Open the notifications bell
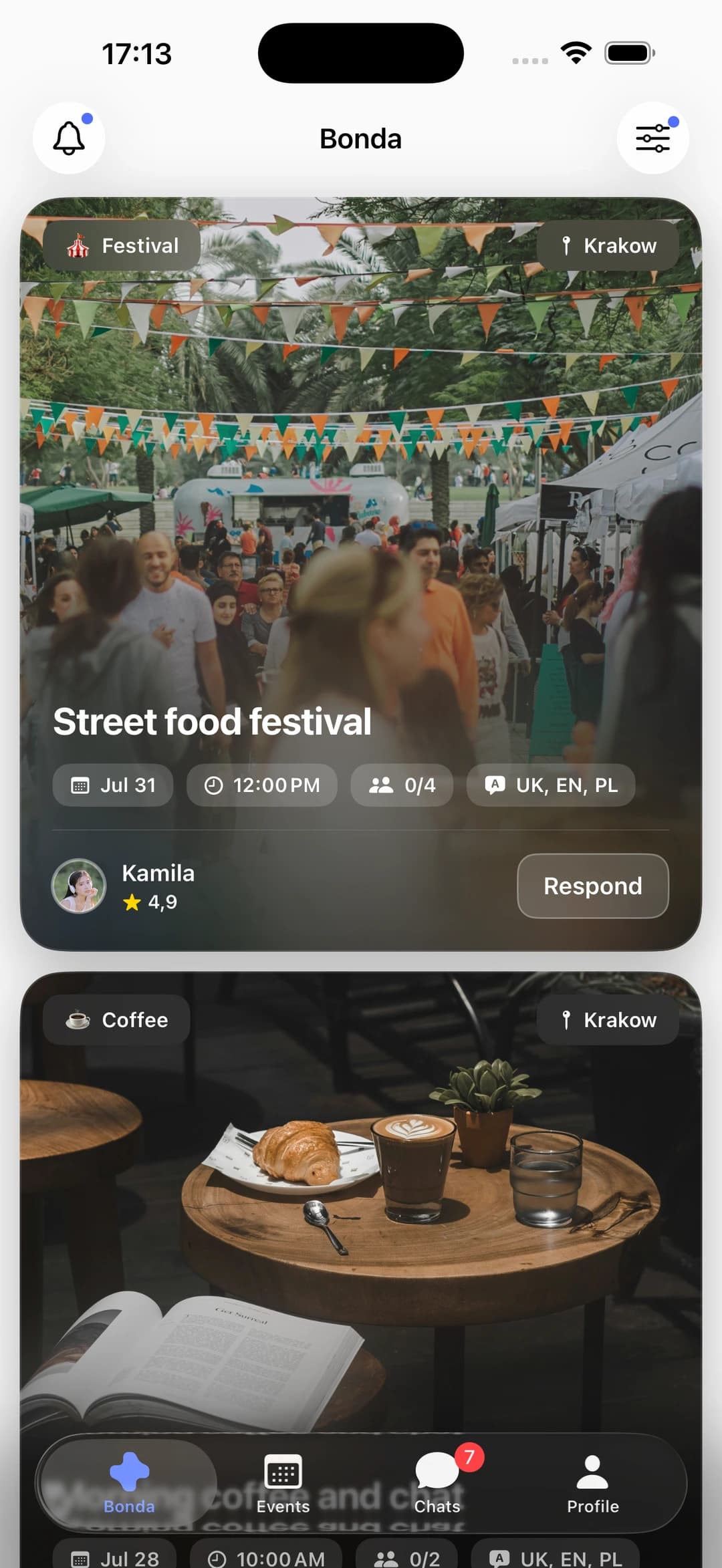722x1568 pixels. tap(69, 138)
